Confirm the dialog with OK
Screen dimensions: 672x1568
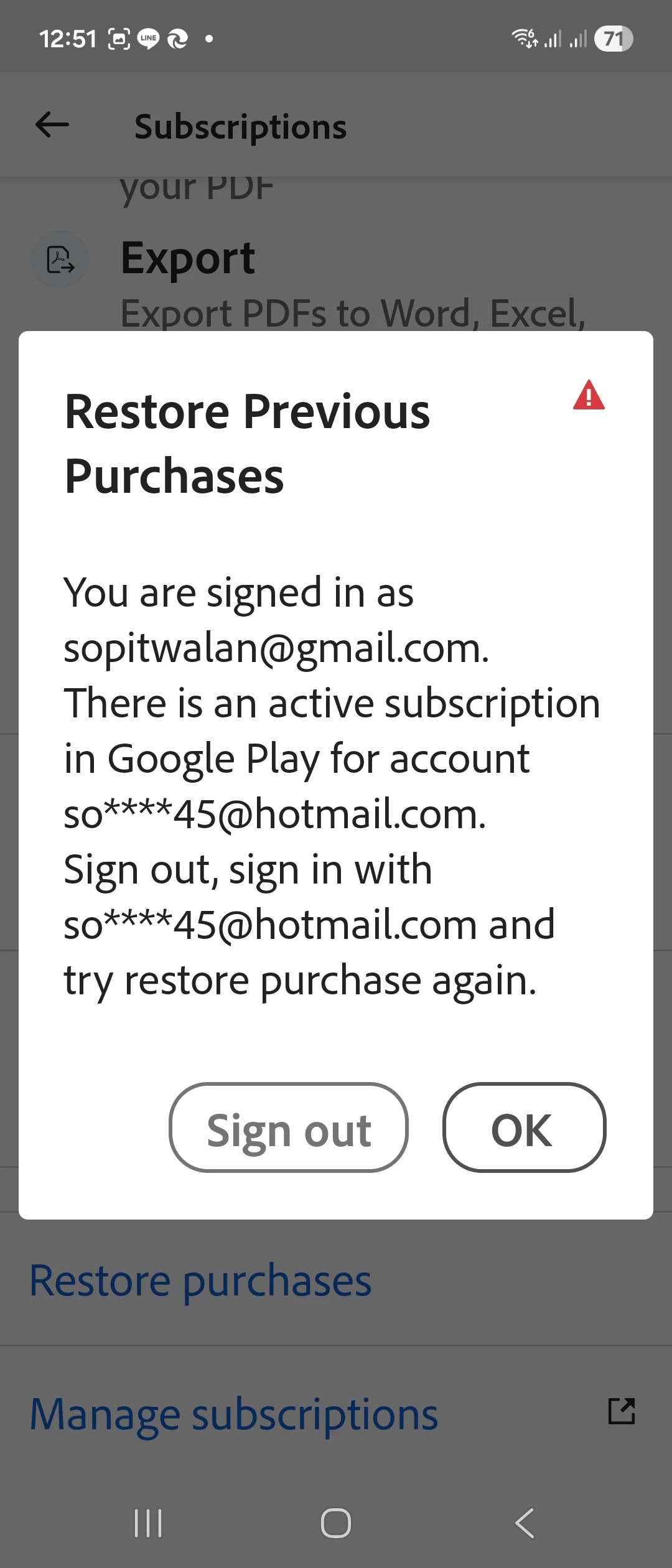tap(524, 1127)
